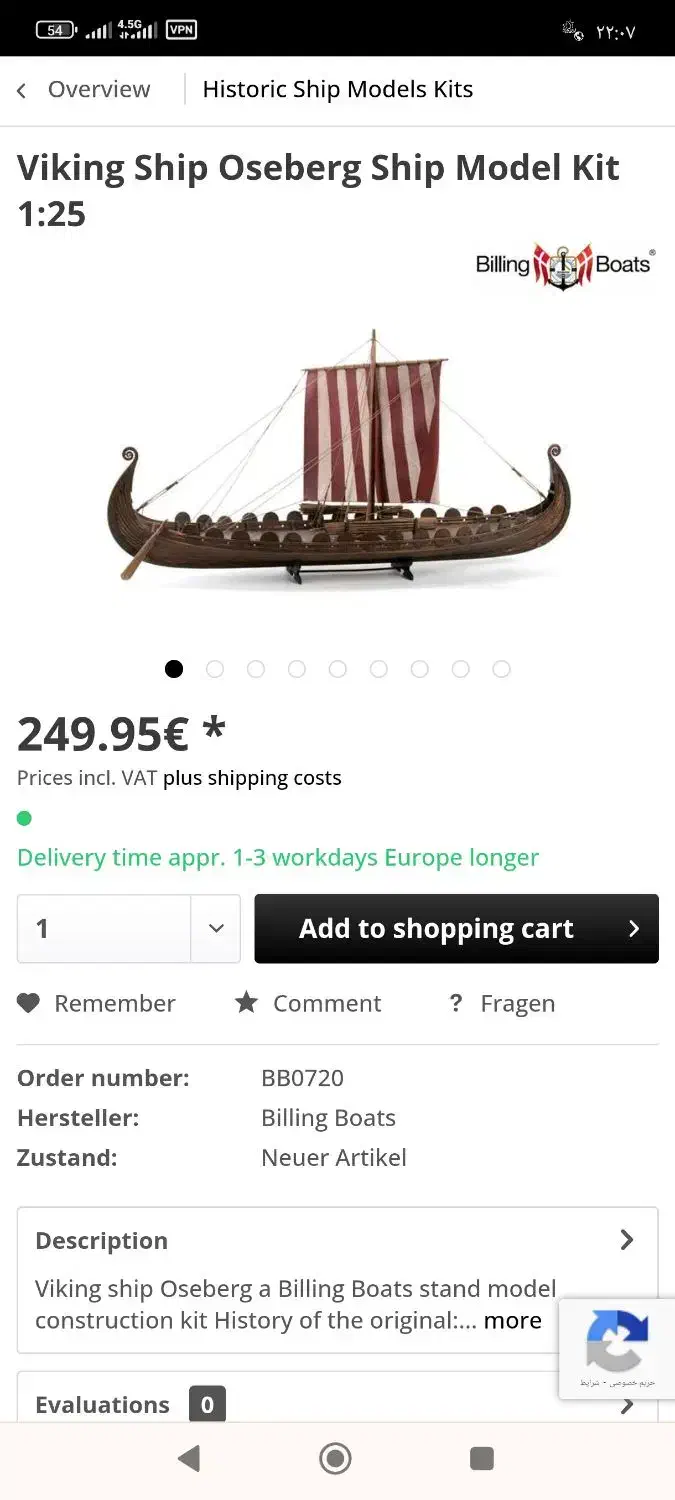The height and width of the screenshot is (1500, 675).
Task: Tap the system back button
Action: click(x=189, y=1459)
